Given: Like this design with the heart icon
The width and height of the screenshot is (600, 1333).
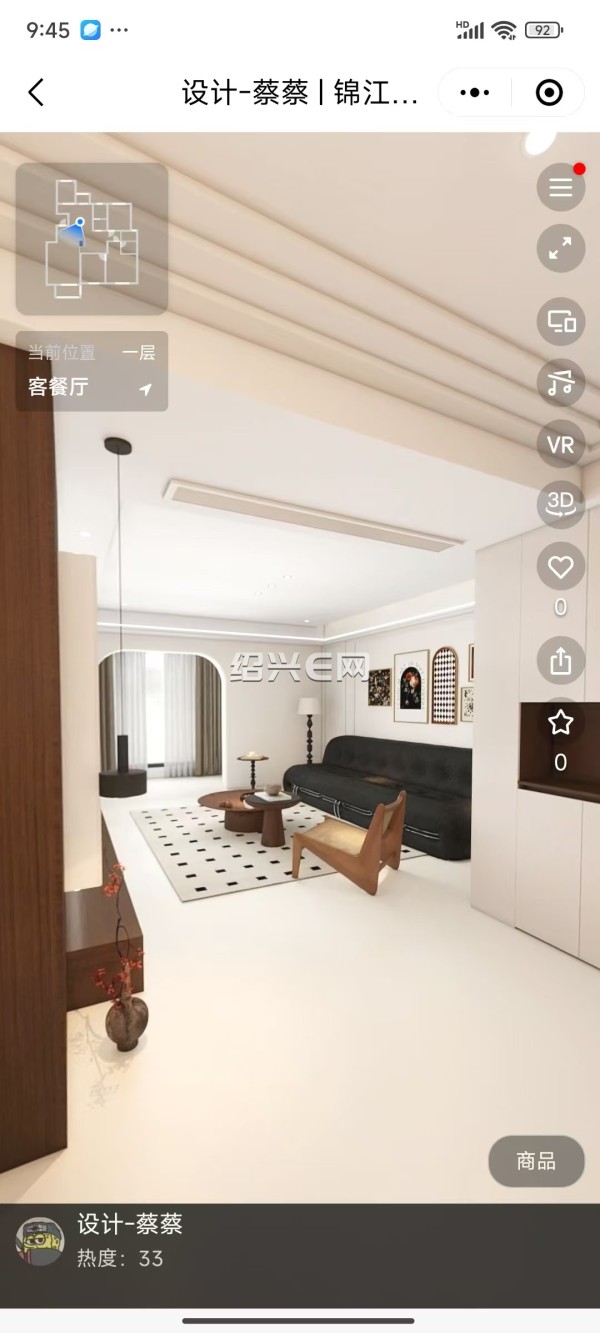Looking at the screenshot, I should [561, 567].
